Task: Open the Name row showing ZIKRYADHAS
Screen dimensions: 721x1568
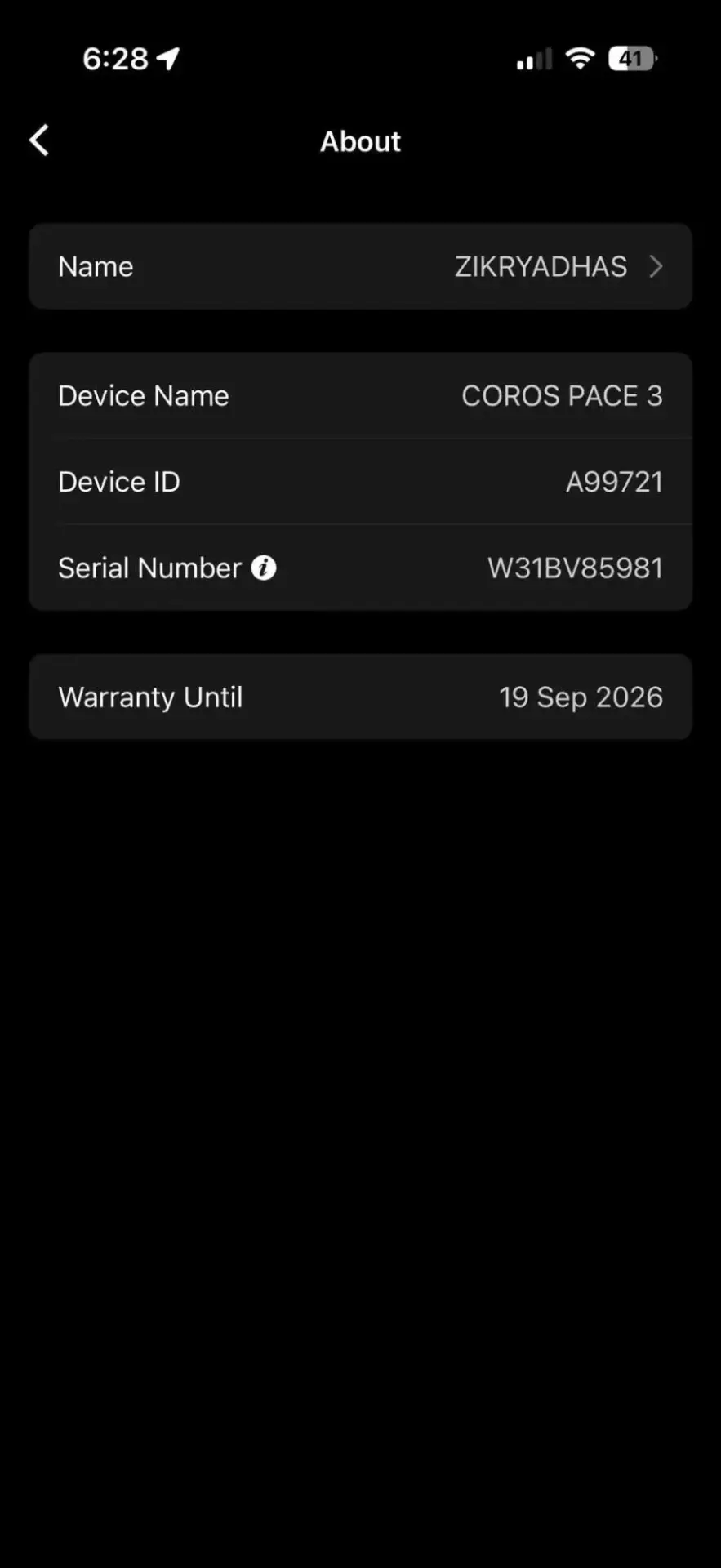Action: tap(360, 266)
